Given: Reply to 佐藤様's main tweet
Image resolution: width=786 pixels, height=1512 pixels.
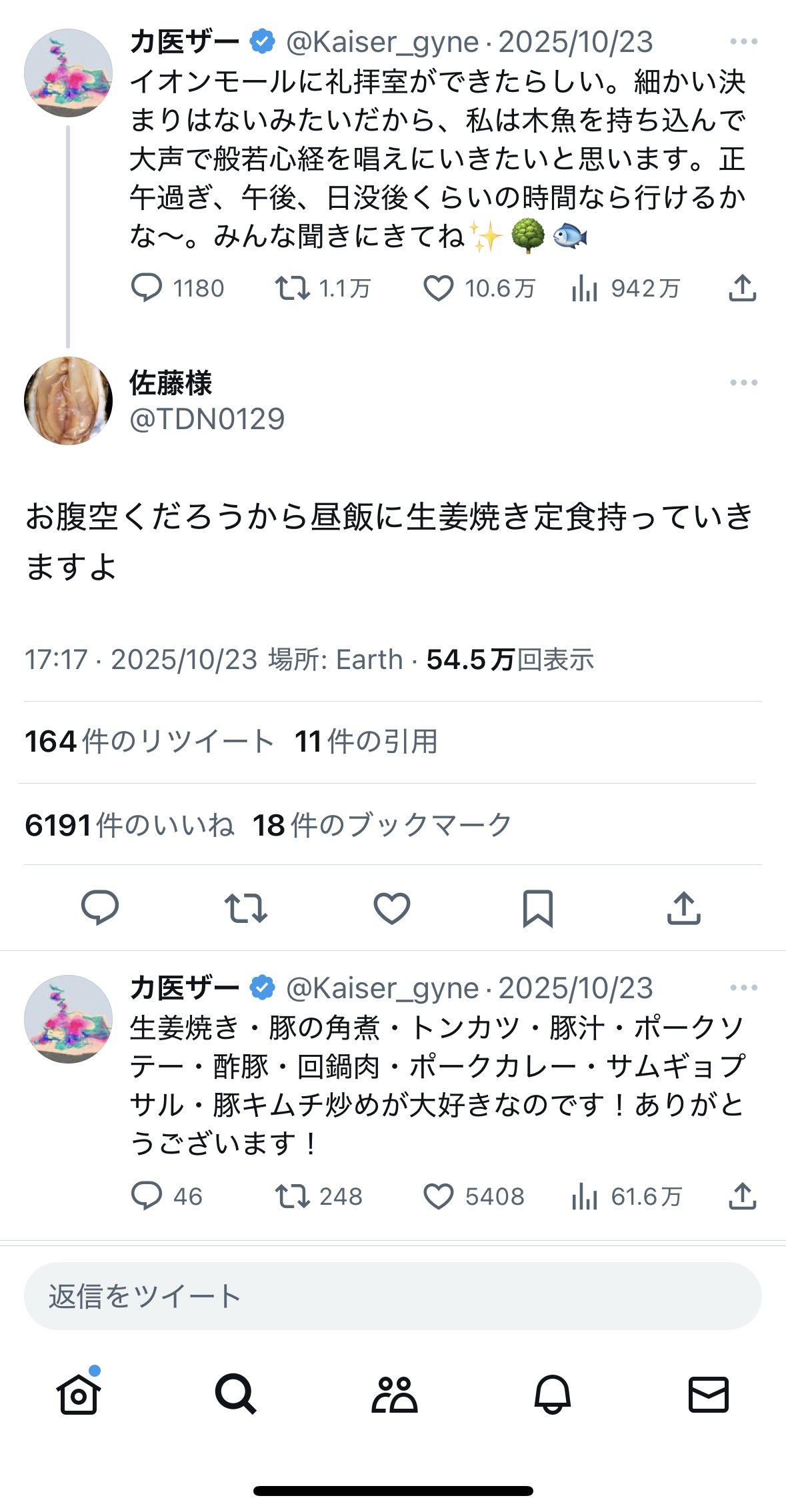Looking at the screenshot, I should [100, 908].
